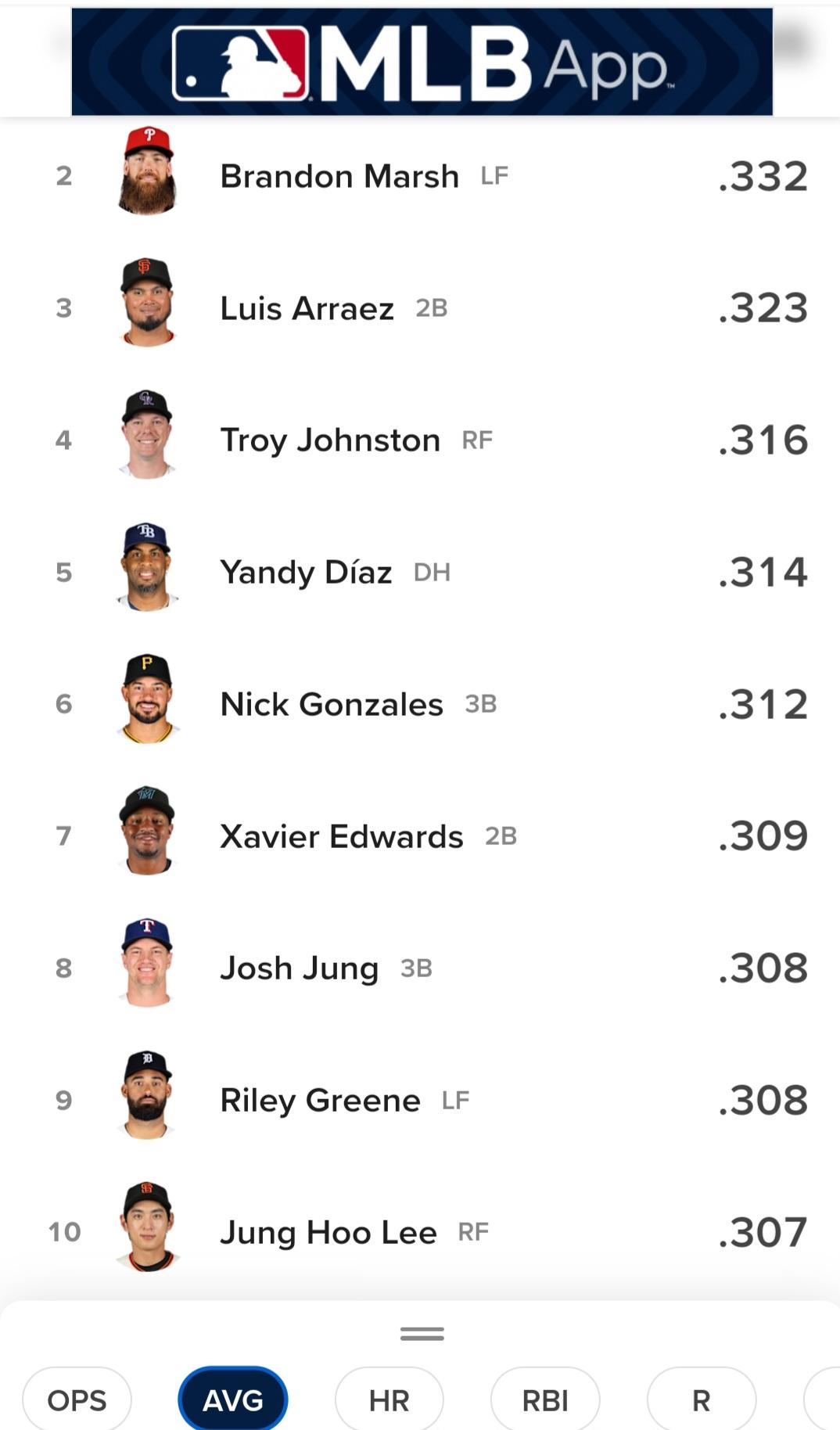Tap the stat sheet drag handle
This screenshot has height=1430, width=840.
point(422,1334)
